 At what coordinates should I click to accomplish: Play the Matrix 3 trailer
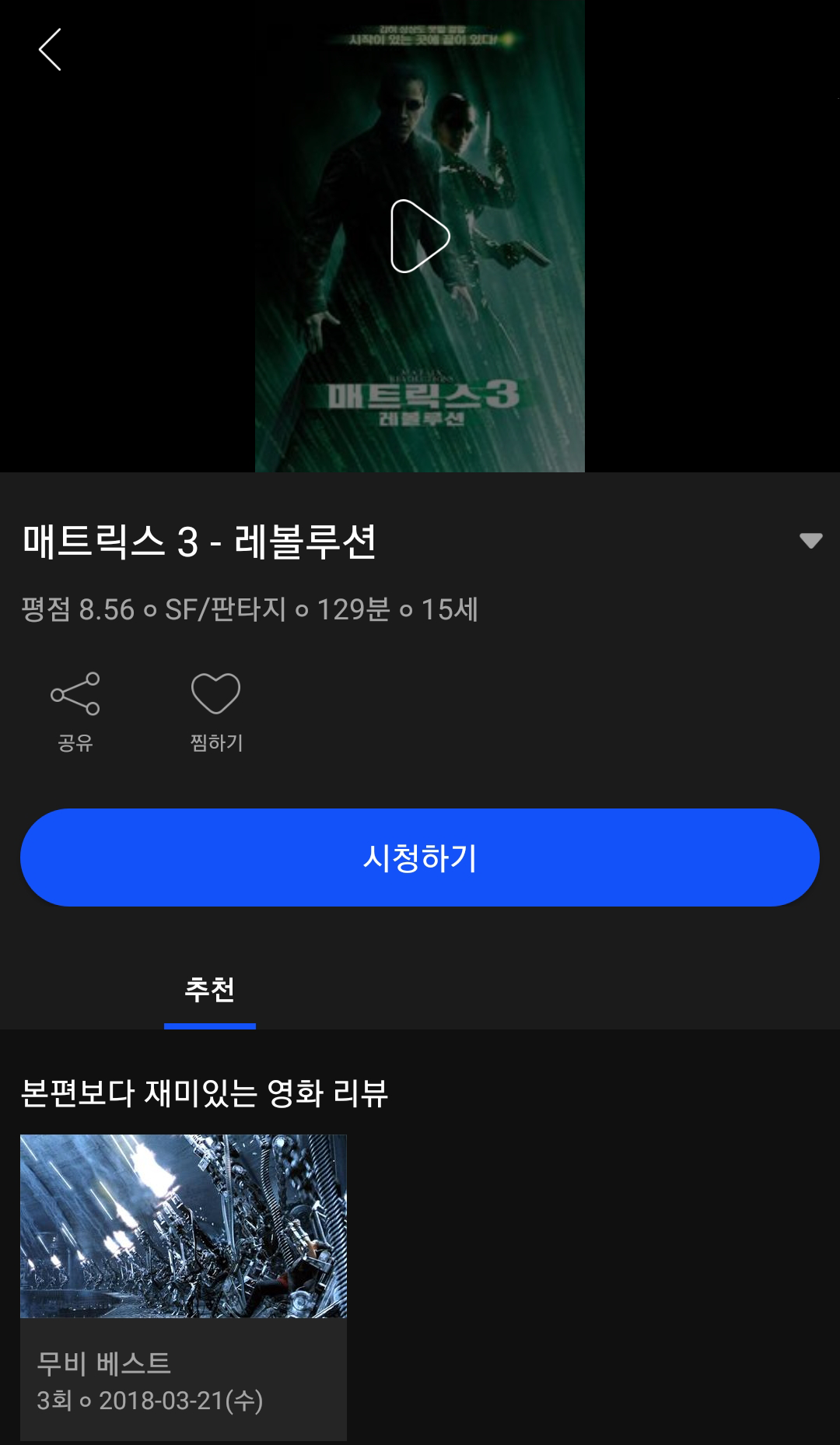coord(420,236)
